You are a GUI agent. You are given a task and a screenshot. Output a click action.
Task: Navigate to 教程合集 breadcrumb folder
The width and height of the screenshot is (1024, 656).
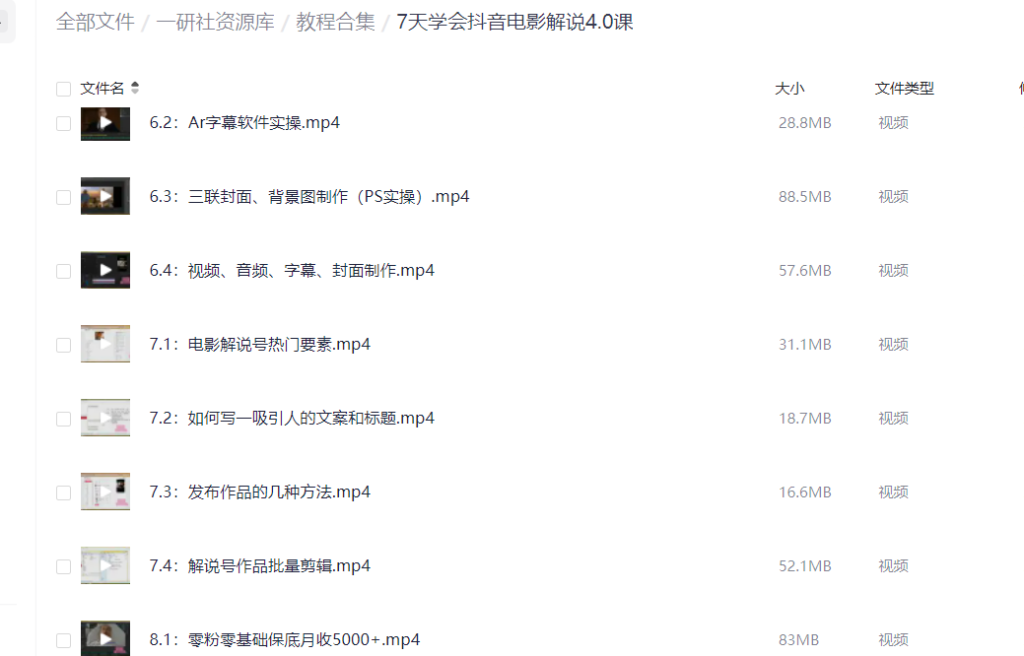(335, 22)
